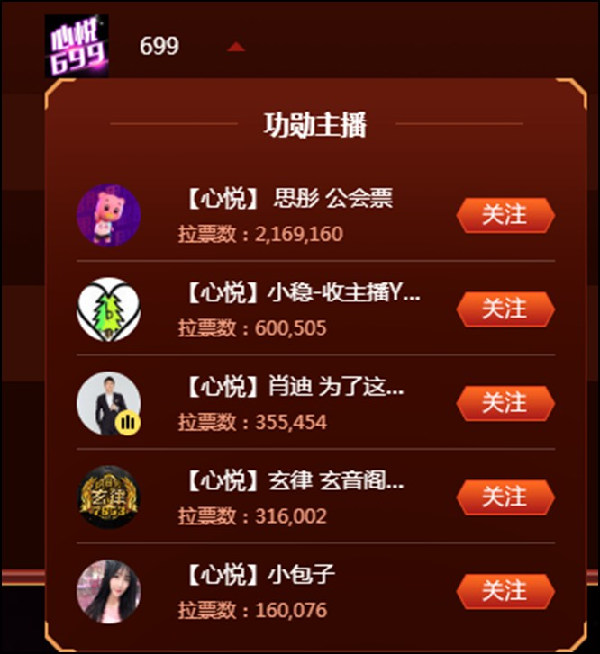This screenshot has width=600, height=654.
Task: Follow 小稳-收主播 streamer
Action: (505, 309)
